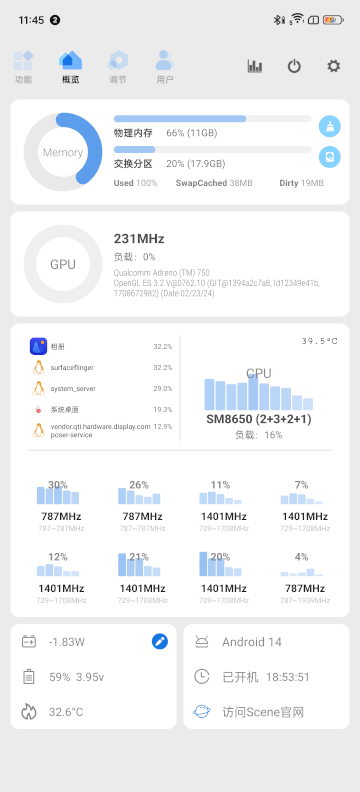Screen dimensions: 360x792
Task: Go to the 用户 tab
Action: 165,67
